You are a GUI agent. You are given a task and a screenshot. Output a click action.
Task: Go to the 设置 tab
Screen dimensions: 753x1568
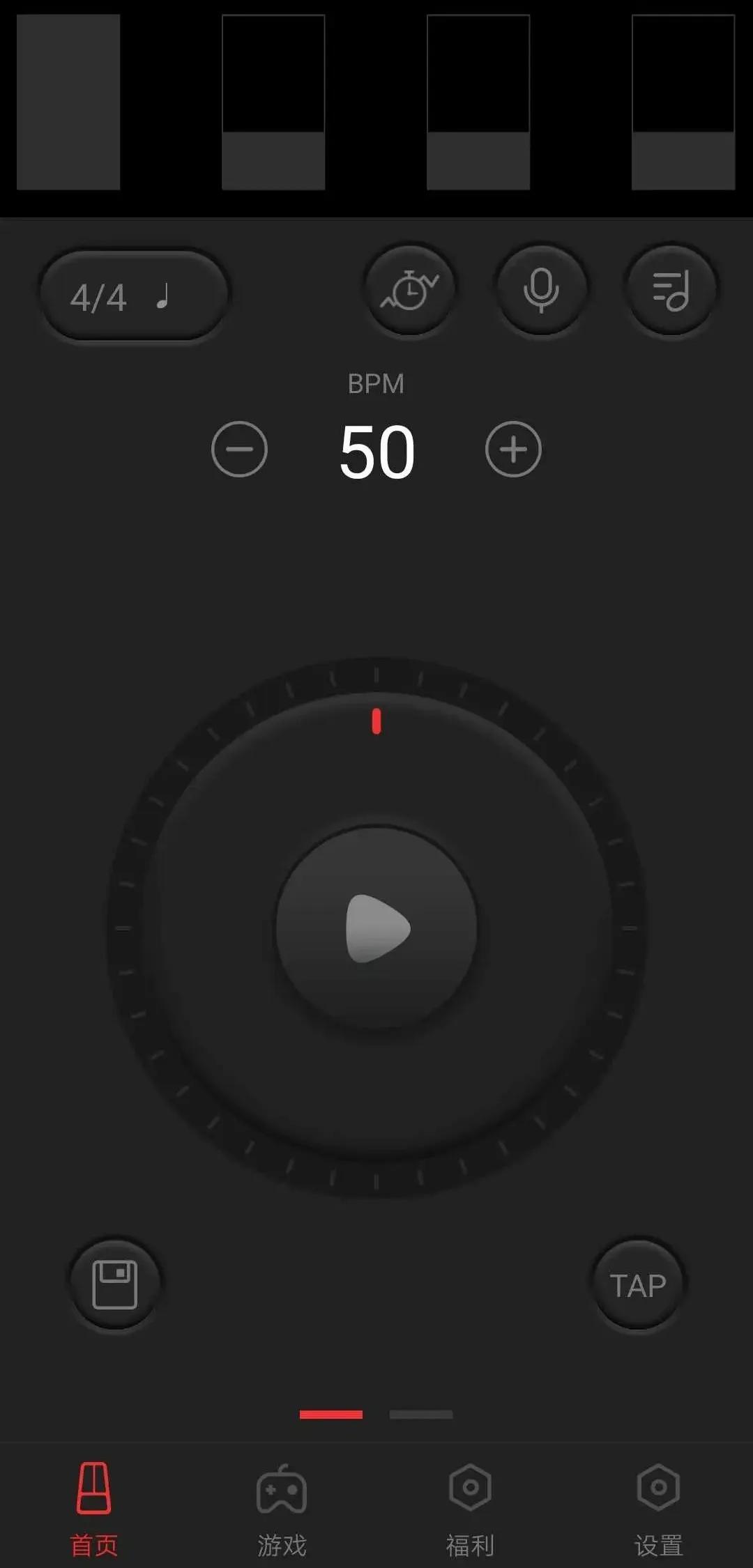pyautogui.click(x=658, y=1505)
